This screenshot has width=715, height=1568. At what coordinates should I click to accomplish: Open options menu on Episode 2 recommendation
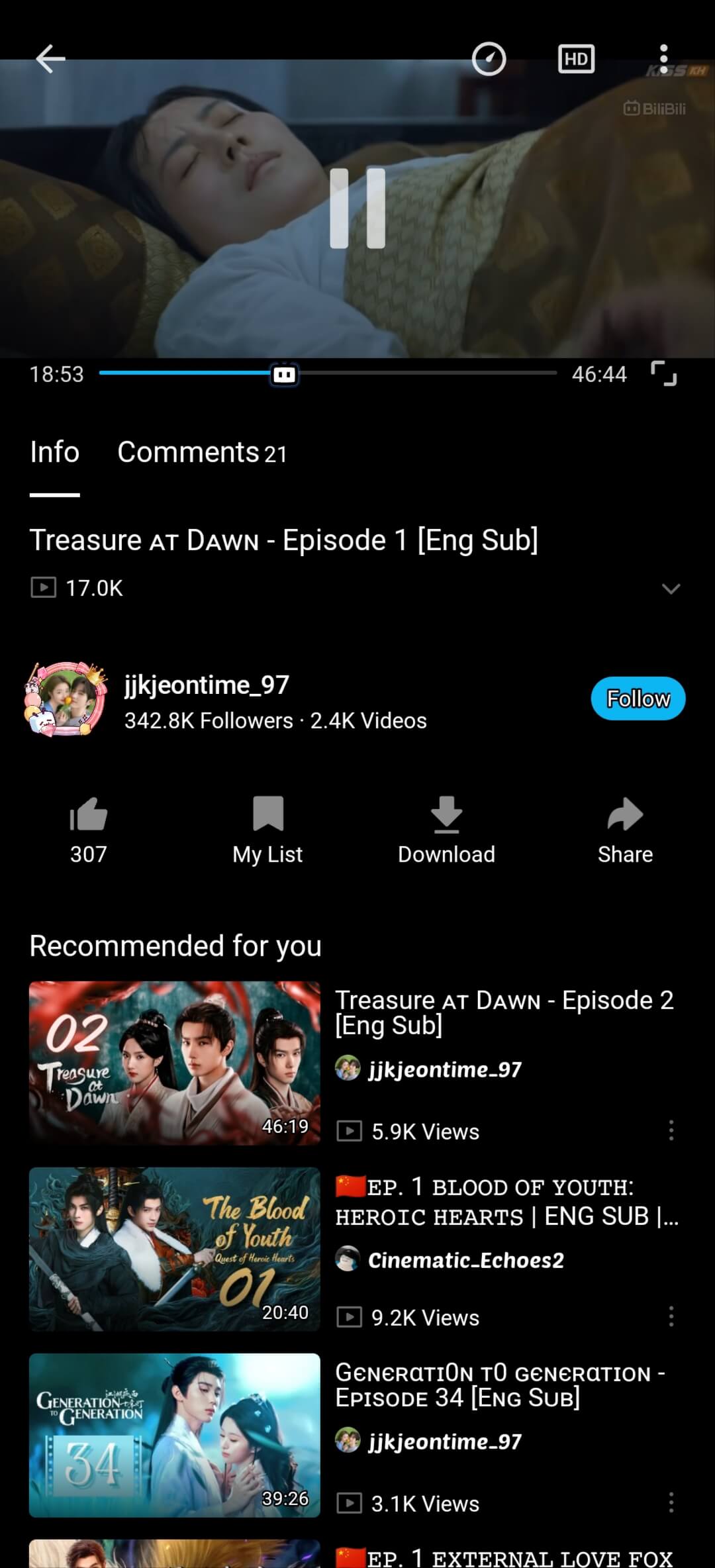pyautogui.click(x=671, y=1130)
